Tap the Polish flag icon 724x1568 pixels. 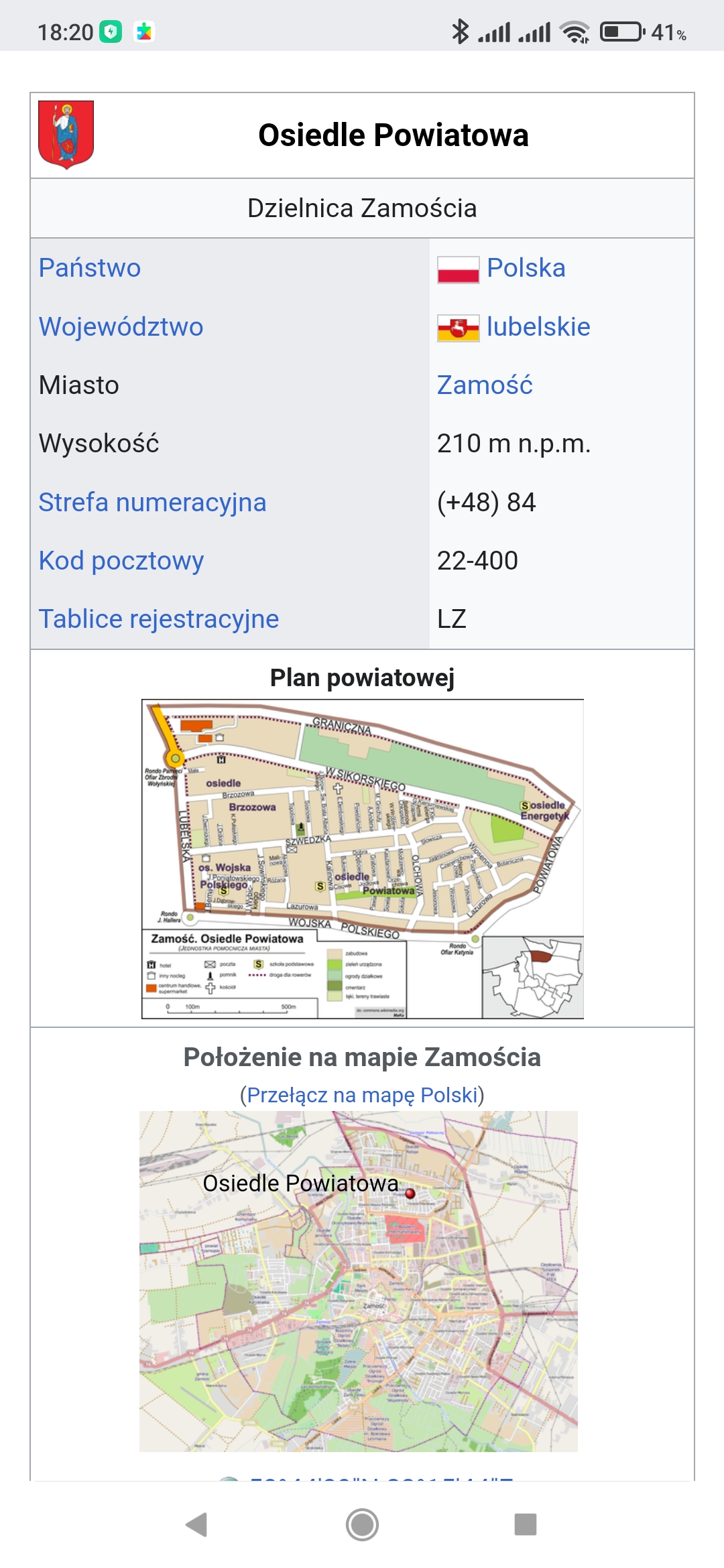(458, 269)
